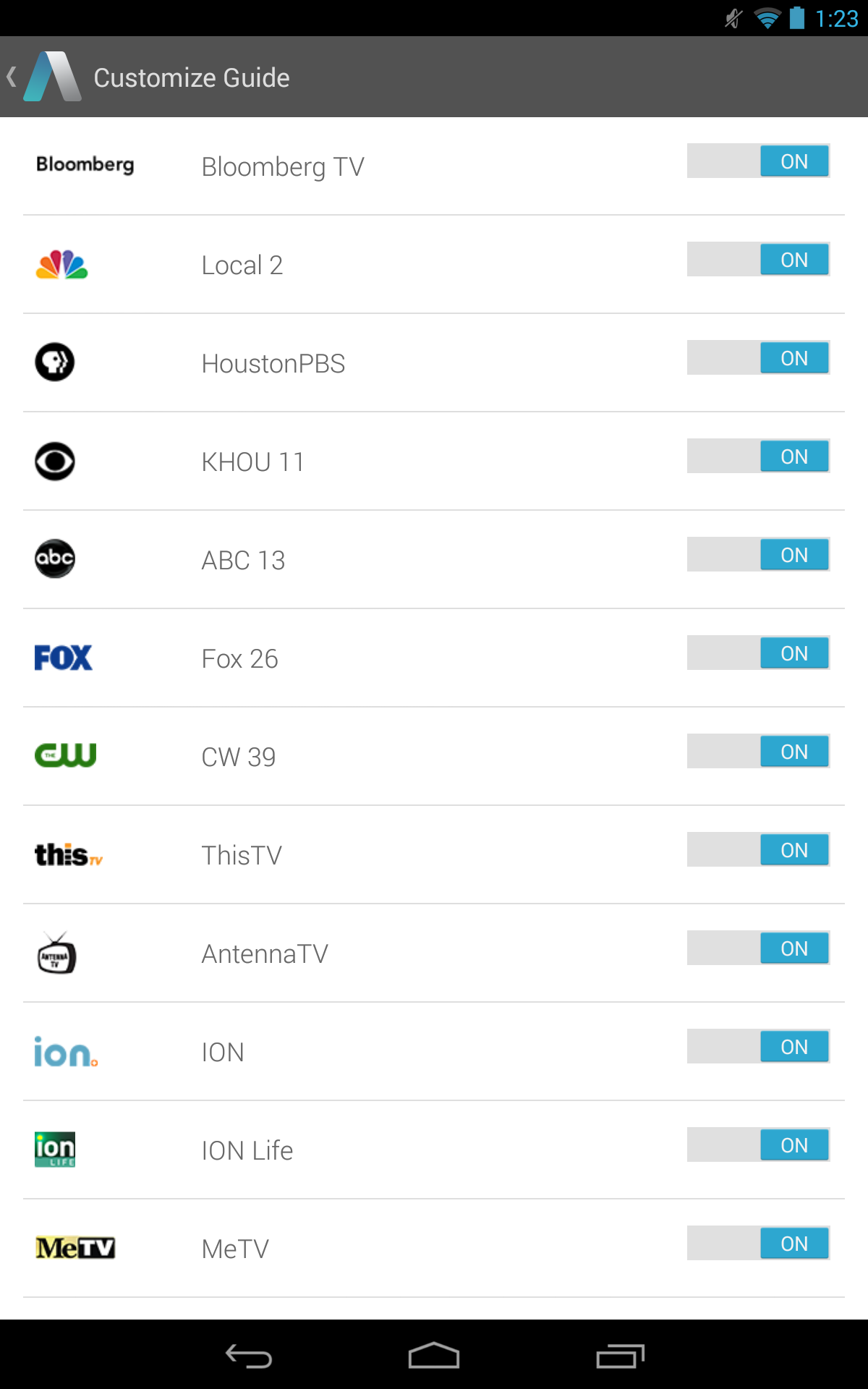Click the Bloomberg channel logo

pyautogui.click(x=85, y=165)
